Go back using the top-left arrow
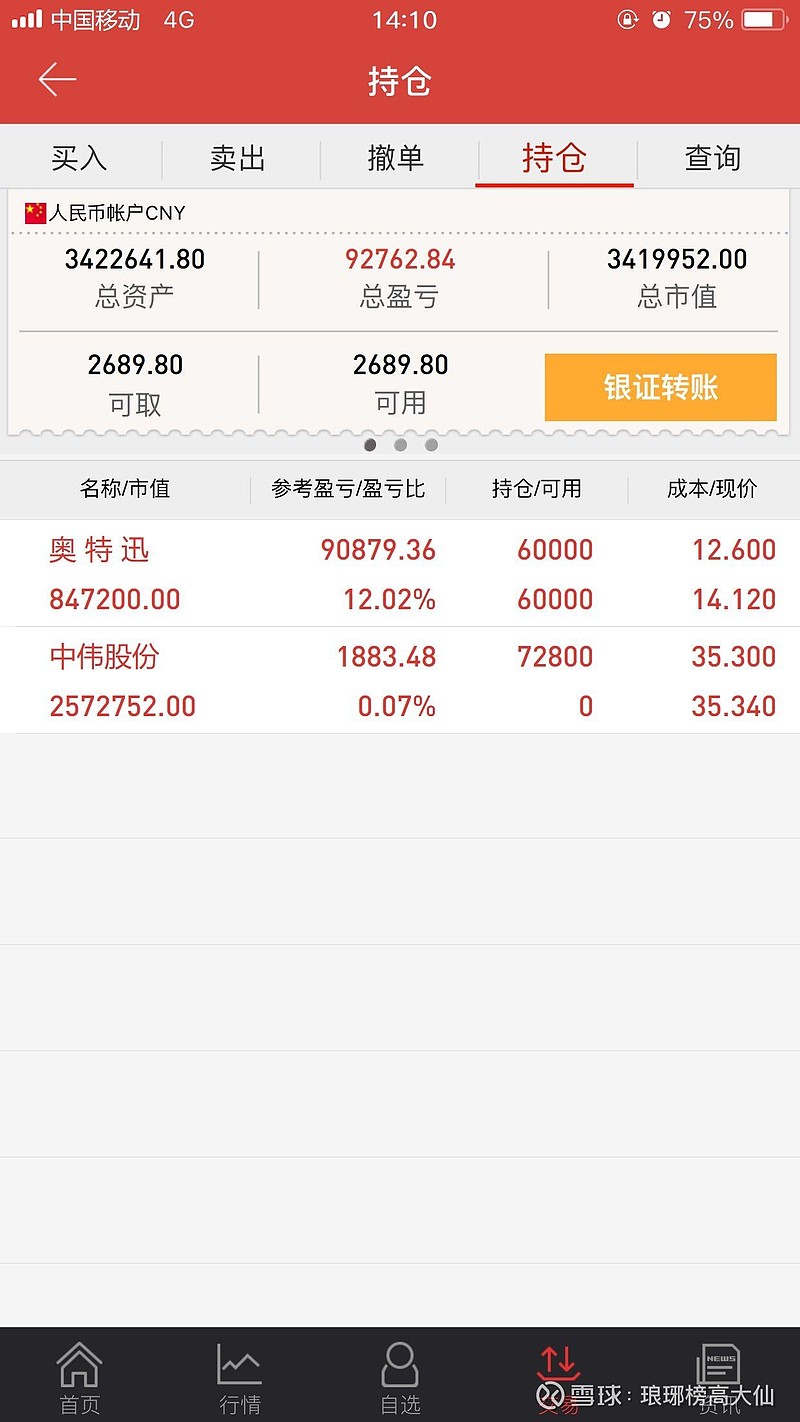Viewport: 800px width, 1422px height. click(x=57, y=80)
